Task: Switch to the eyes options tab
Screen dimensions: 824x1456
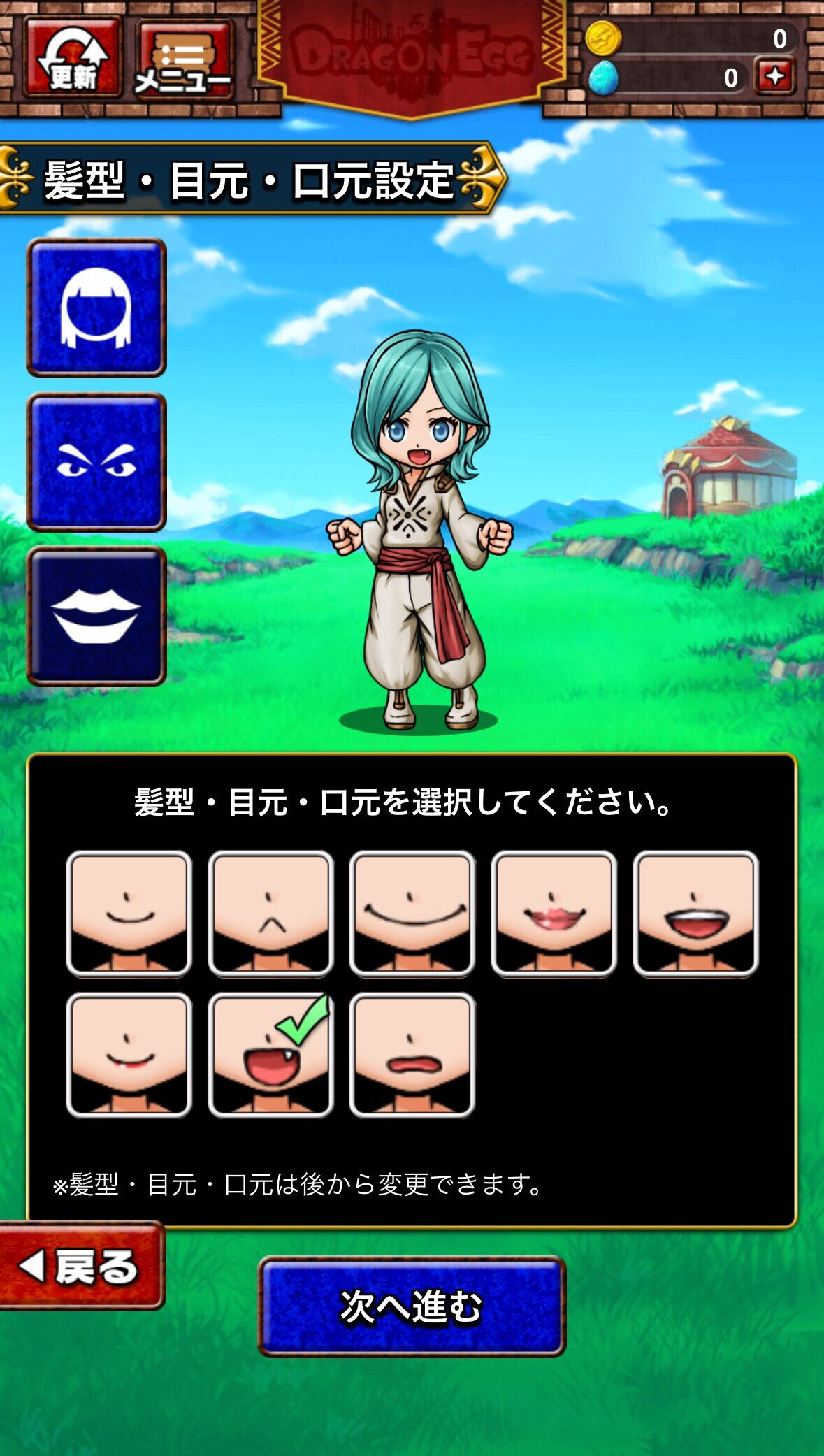Action: point(96,462)
